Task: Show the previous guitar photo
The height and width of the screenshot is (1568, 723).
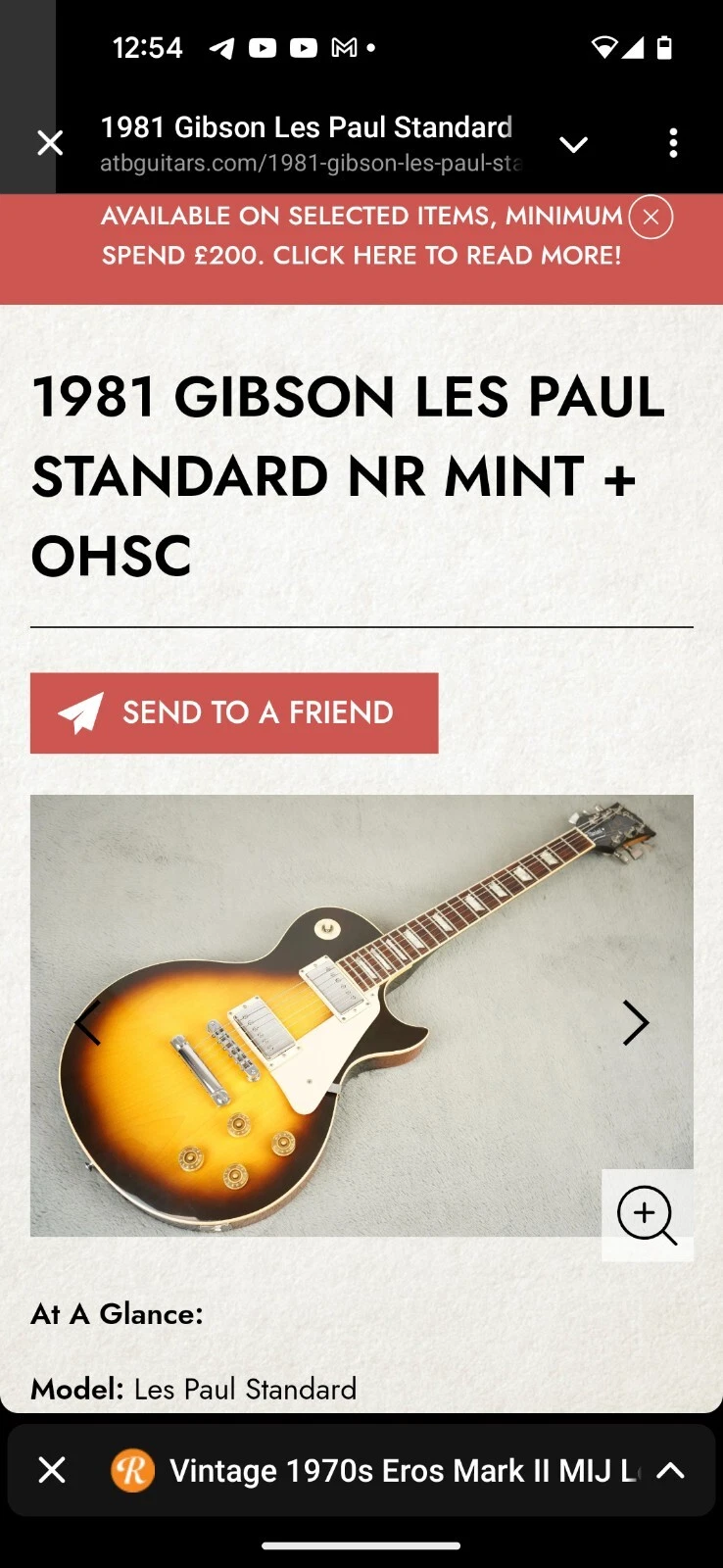Action: tap(88, 1023)
